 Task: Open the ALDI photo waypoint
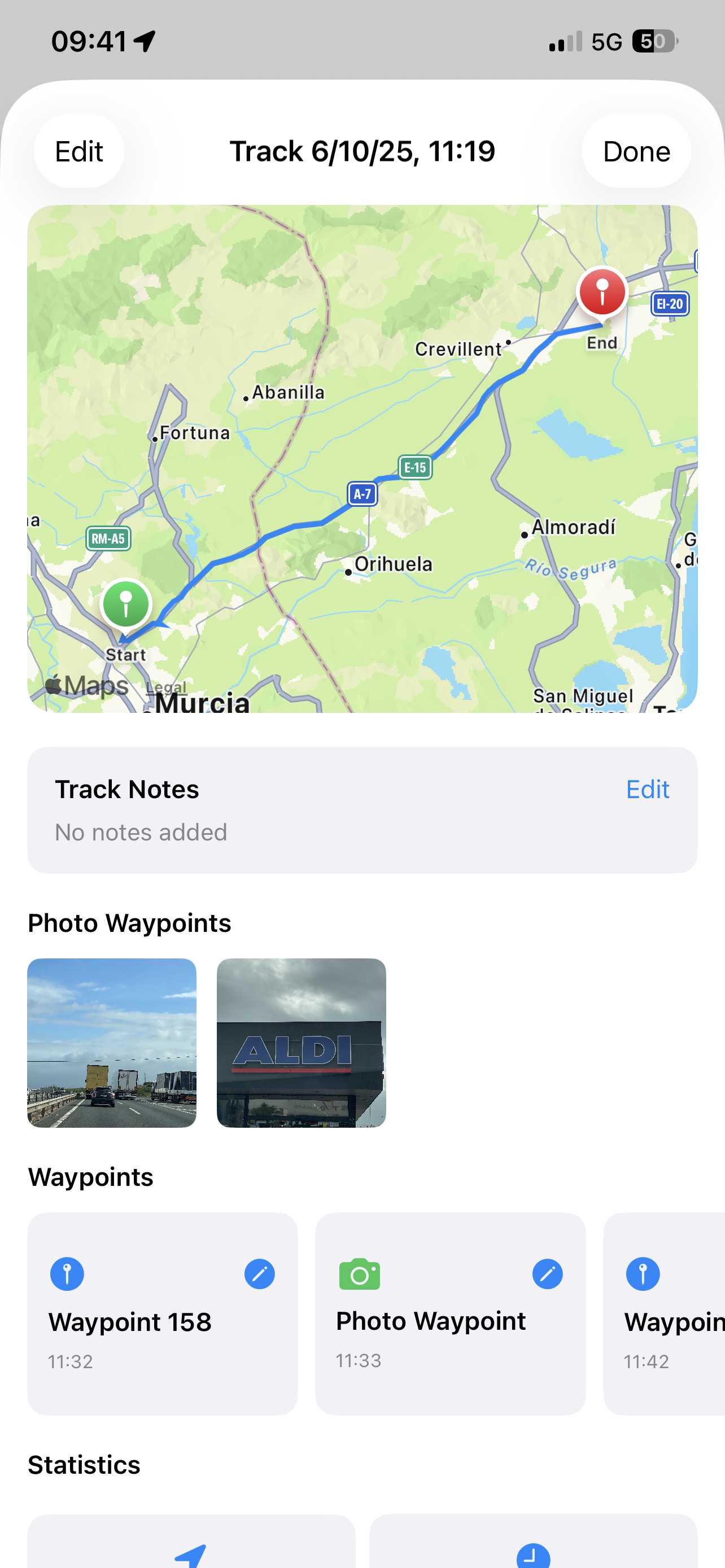pyautogui.click(x=302, y=1043)
